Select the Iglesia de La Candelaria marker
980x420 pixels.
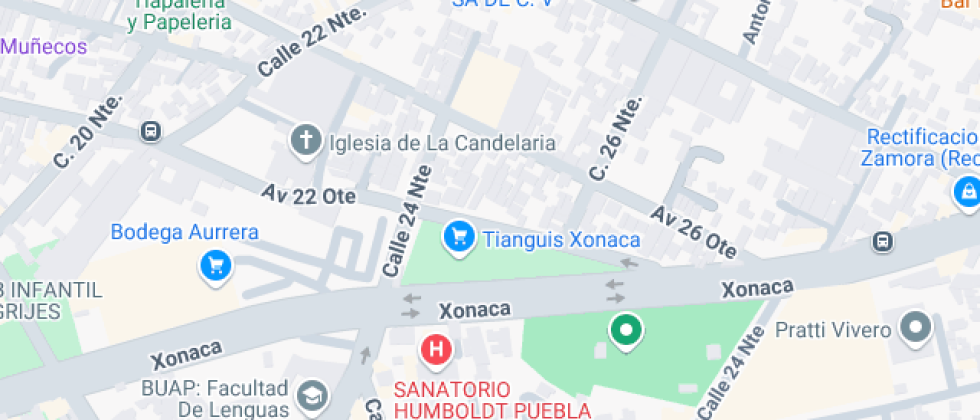click(x=305, y=141)
